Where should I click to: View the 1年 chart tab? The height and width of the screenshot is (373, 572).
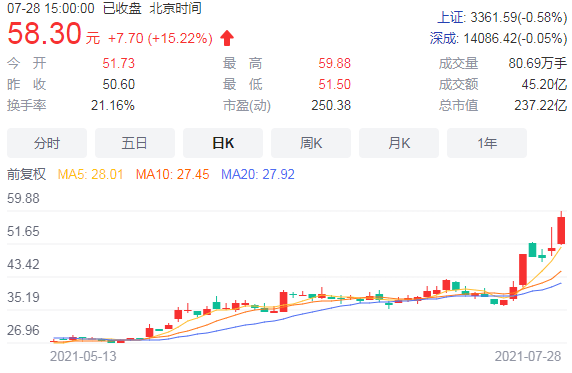coord(487,143)
